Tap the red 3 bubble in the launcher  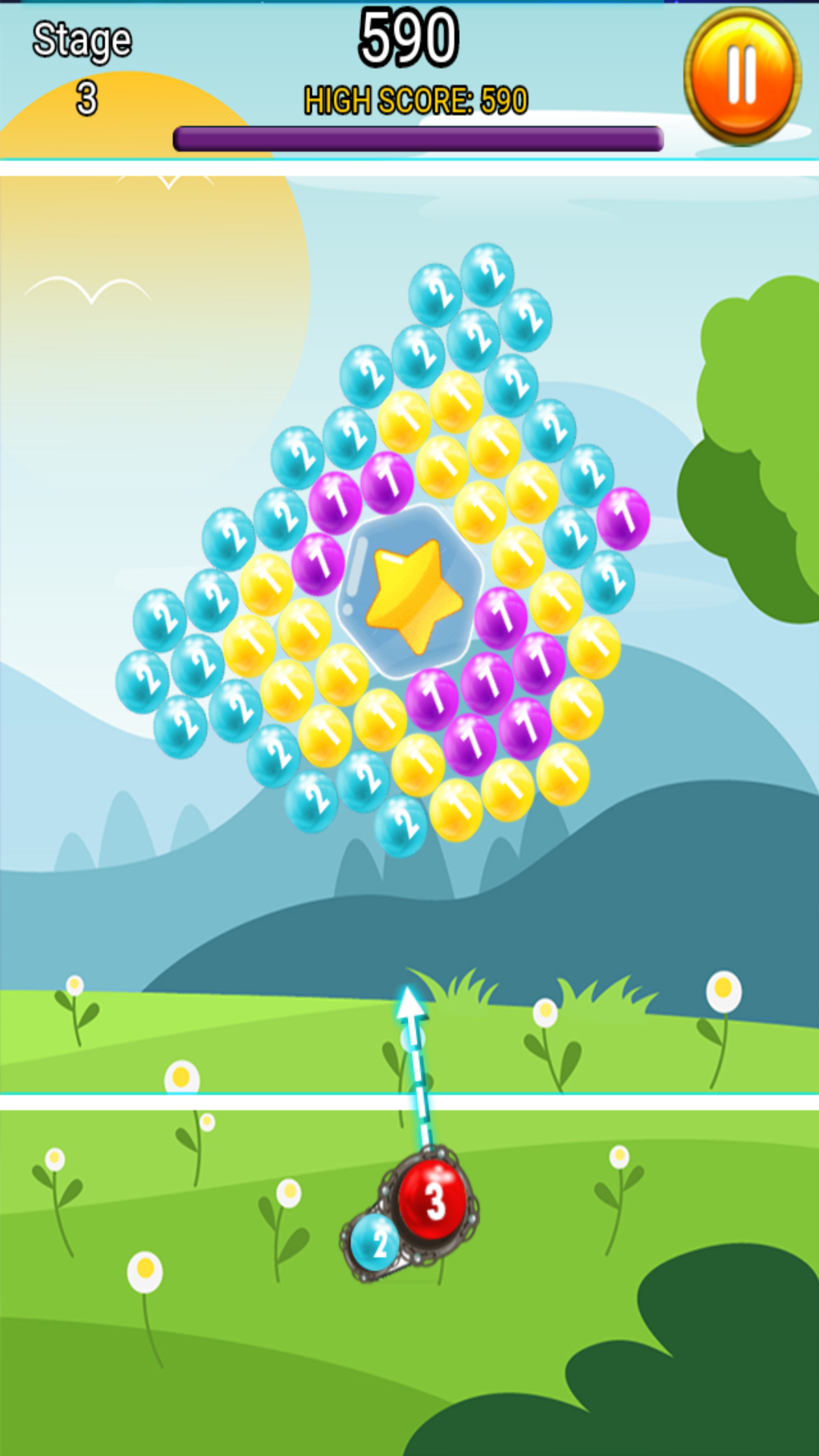432,1200
